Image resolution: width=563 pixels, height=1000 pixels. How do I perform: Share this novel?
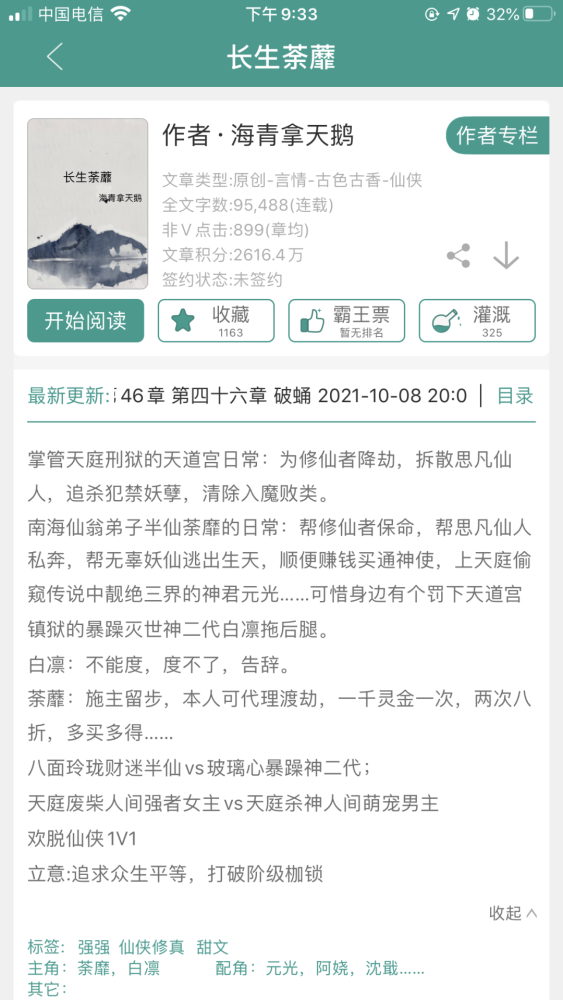click(x=458, y=256)
